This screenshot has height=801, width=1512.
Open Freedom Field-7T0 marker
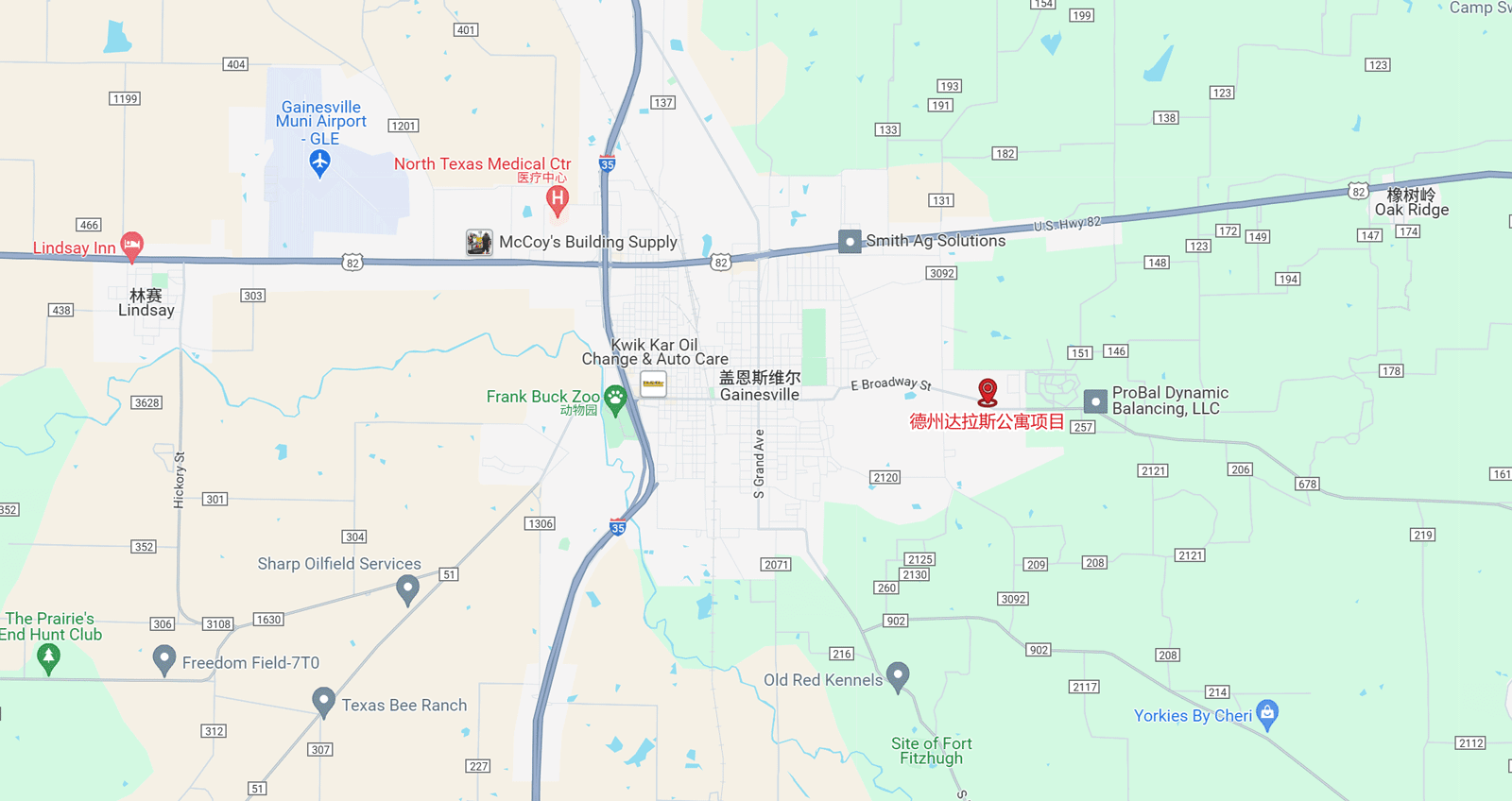(164, 659)
